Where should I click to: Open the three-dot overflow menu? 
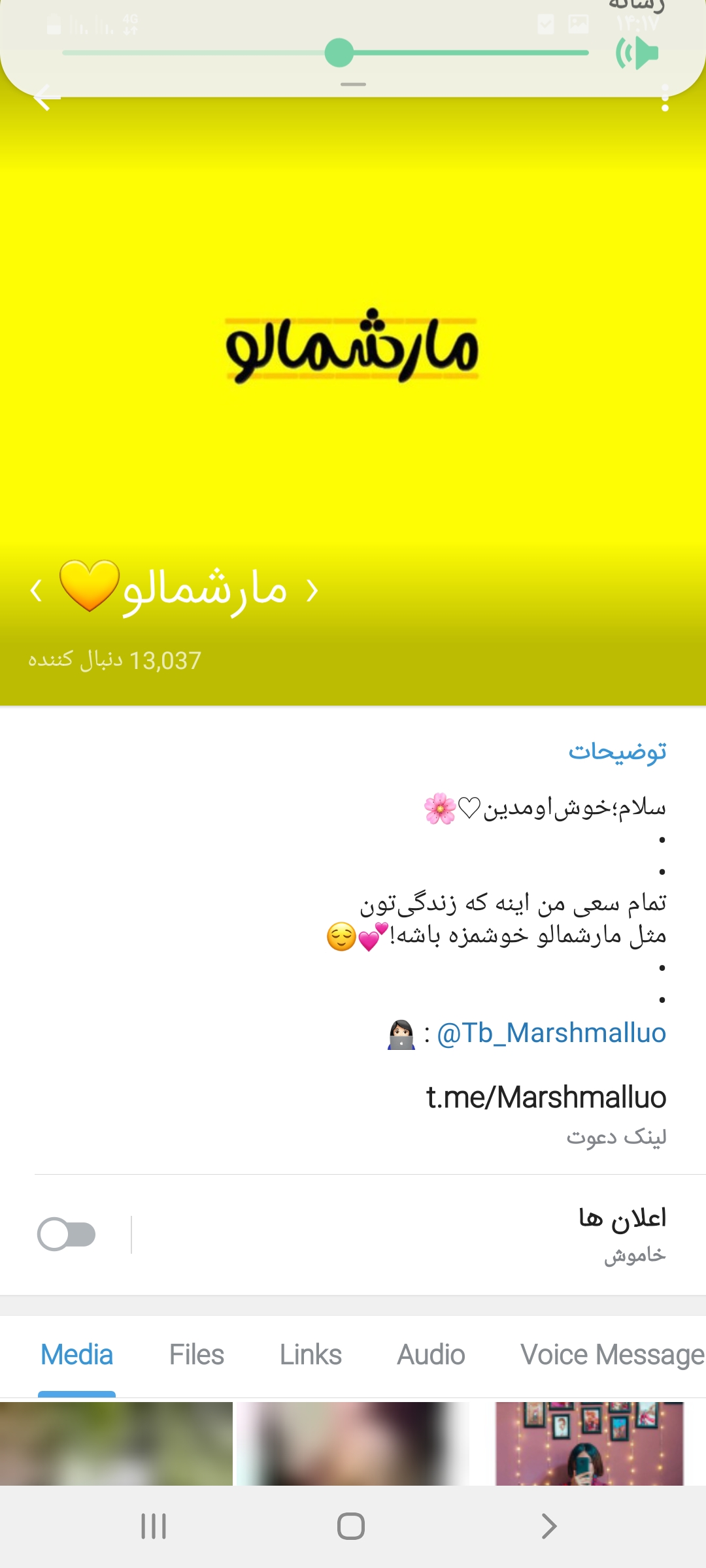665,99
